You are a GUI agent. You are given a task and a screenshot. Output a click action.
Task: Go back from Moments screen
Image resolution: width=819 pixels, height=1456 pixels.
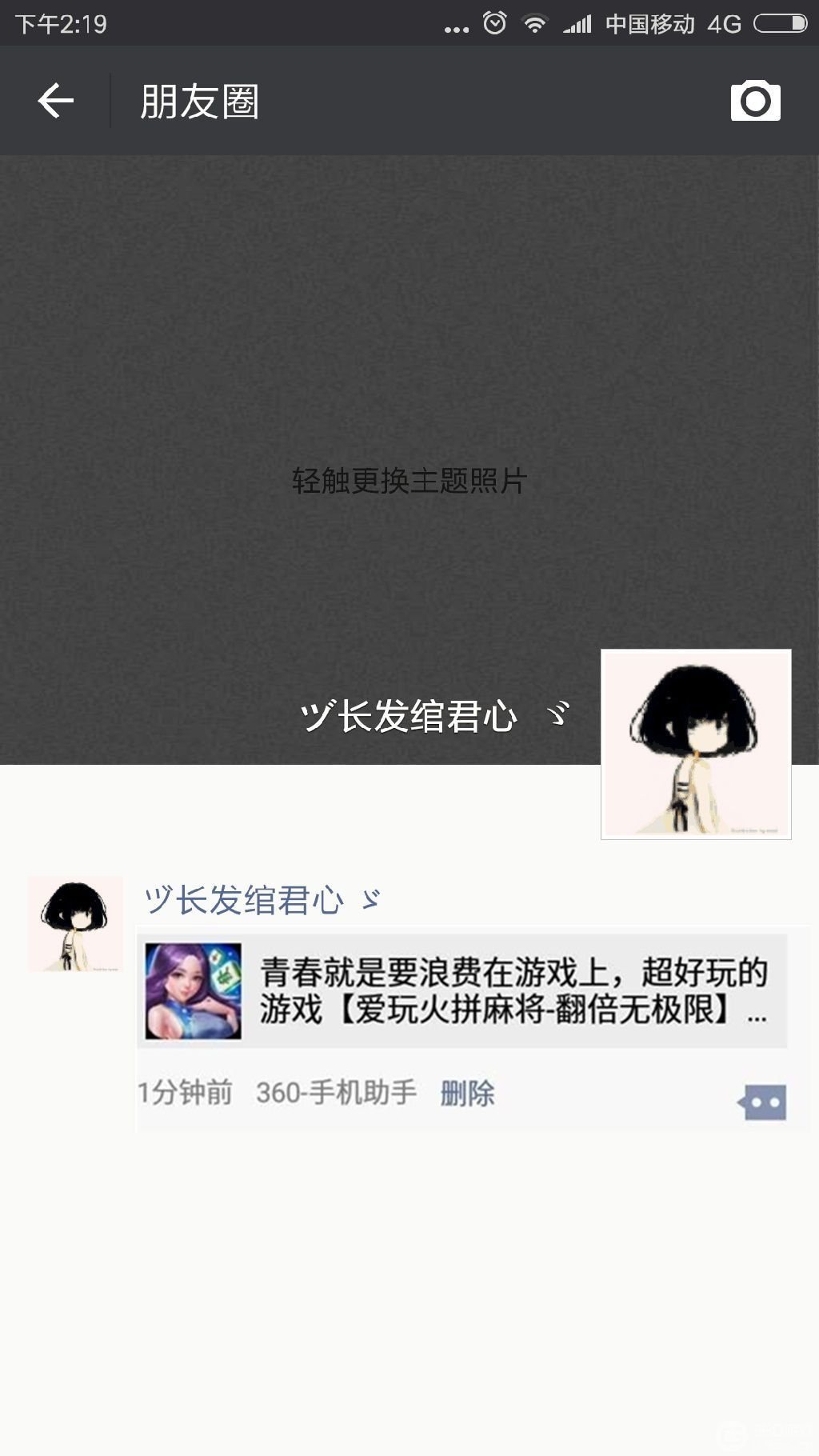pyautogui.click(x=56, y=101)
